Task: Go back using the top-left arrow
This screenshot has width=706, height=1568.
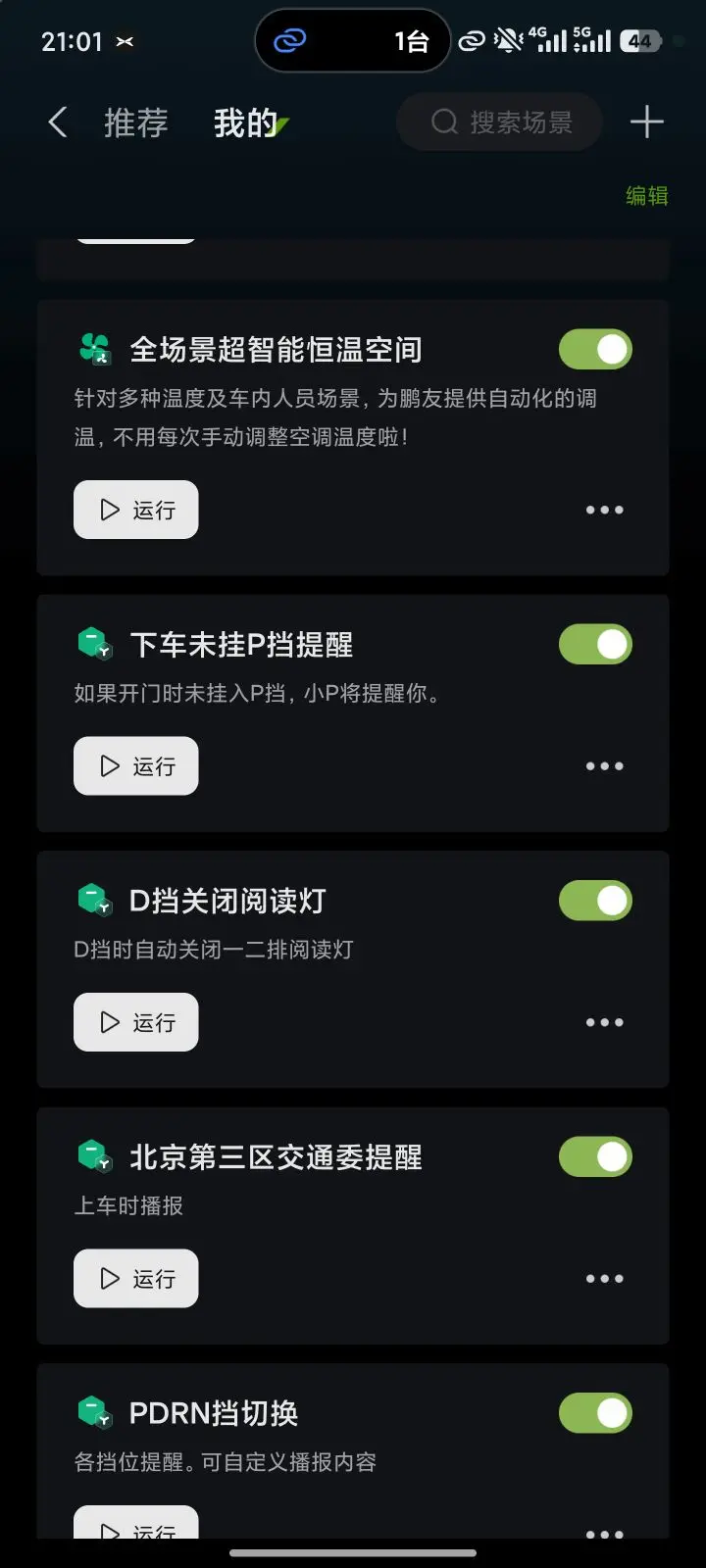Action: click(58, 122)
